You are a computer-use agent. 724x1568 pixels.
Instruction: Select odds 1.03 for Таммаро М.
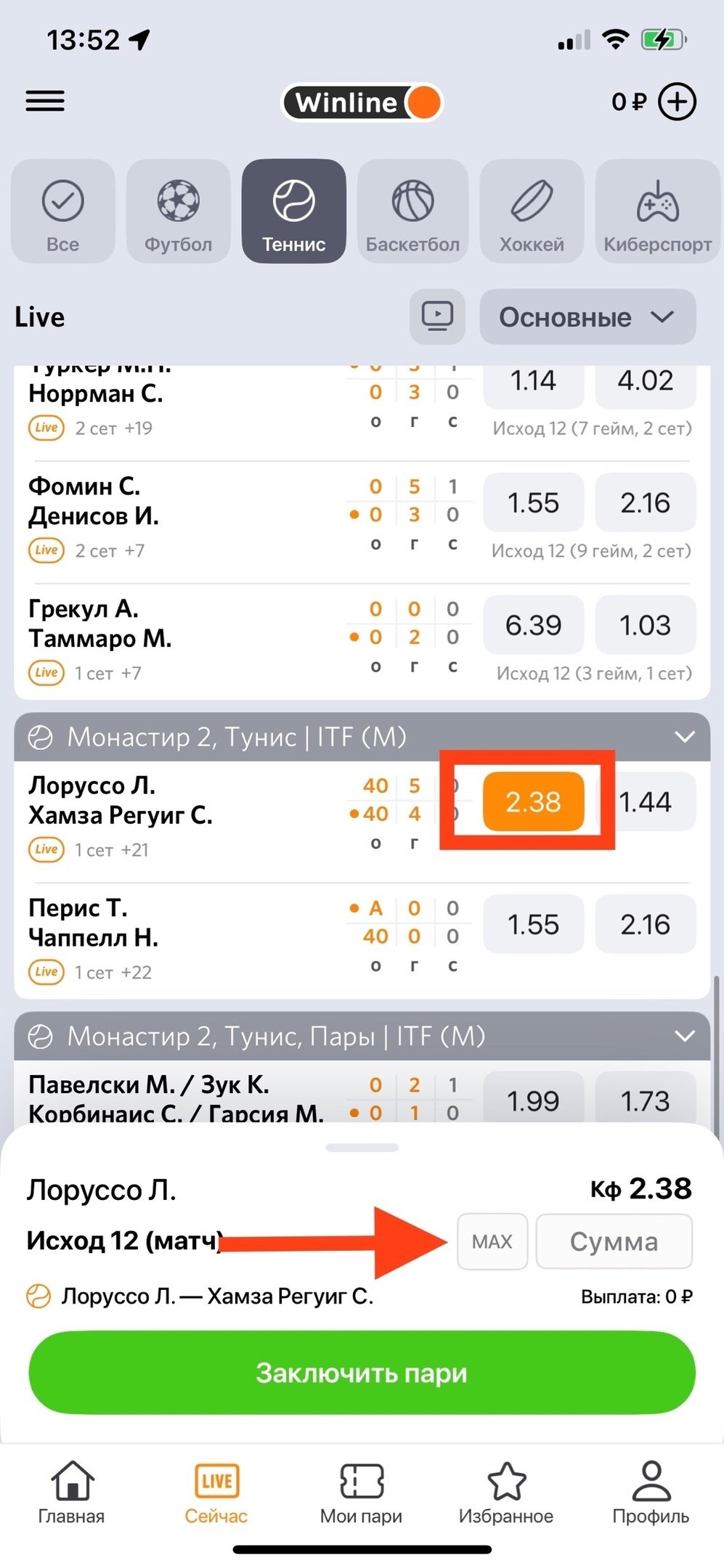click(645, 625)
